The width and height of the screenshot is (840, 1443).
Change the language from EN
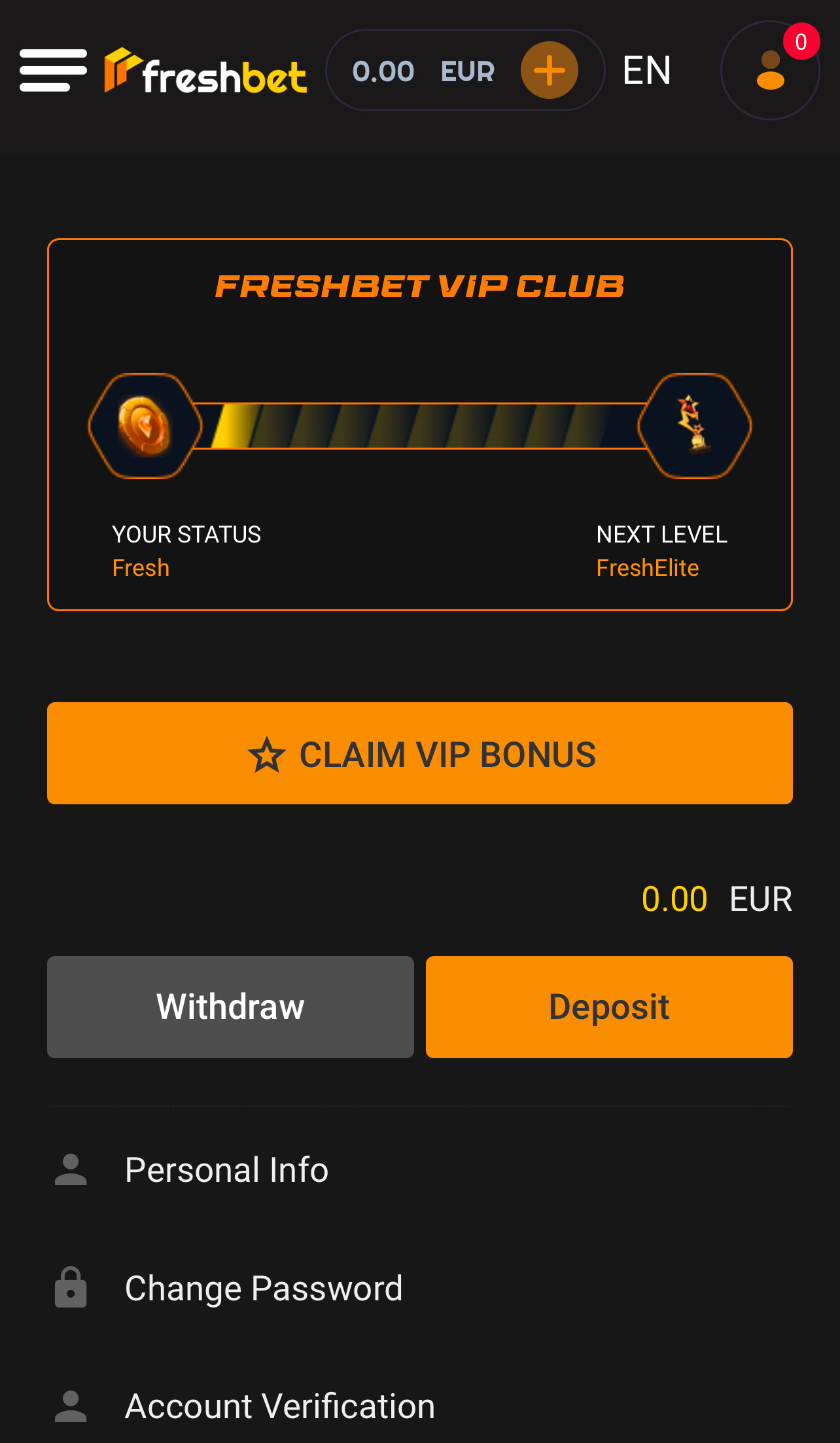(x=646, y=70)
